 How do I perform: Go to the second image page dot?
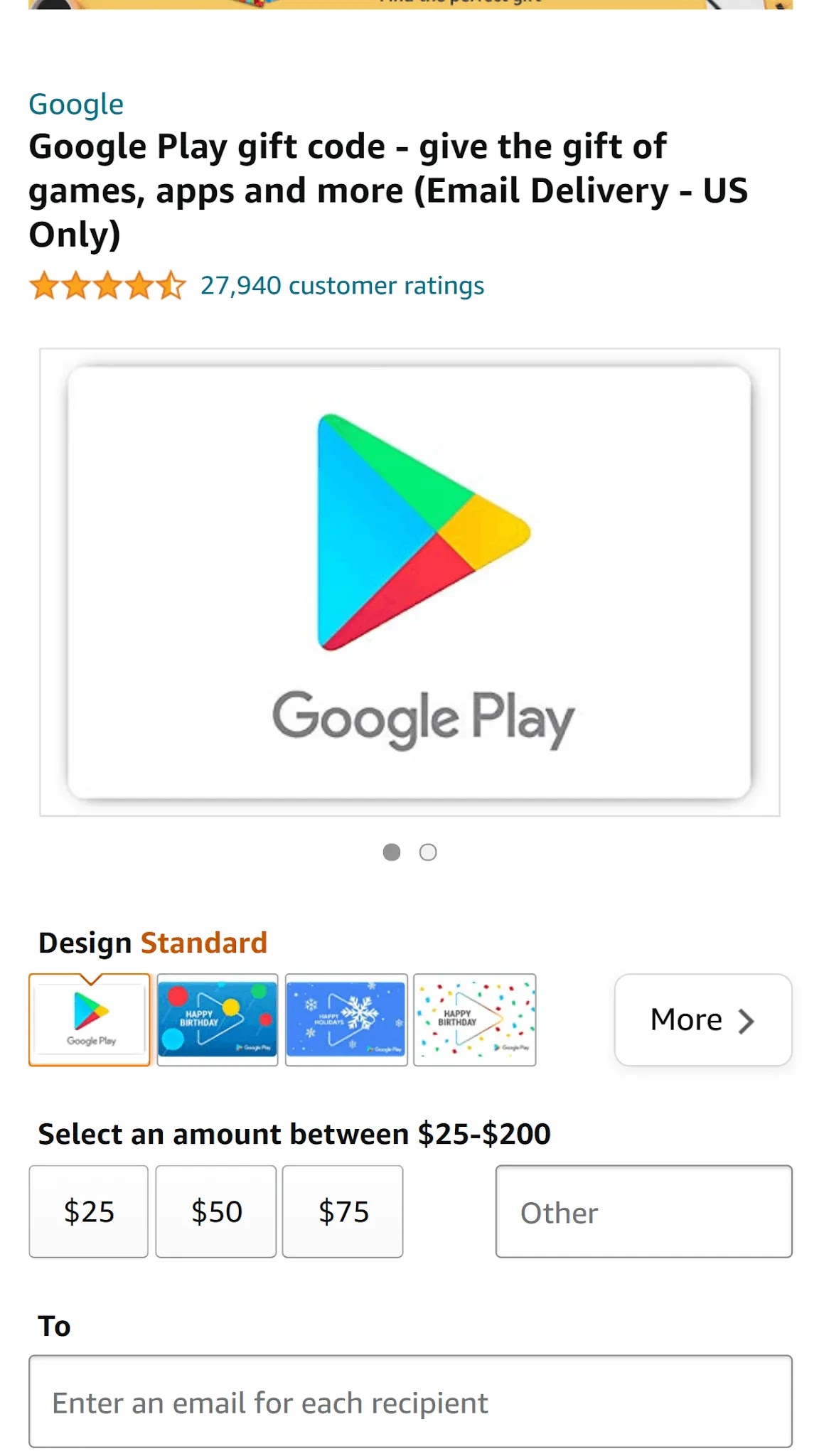(428, 852)
